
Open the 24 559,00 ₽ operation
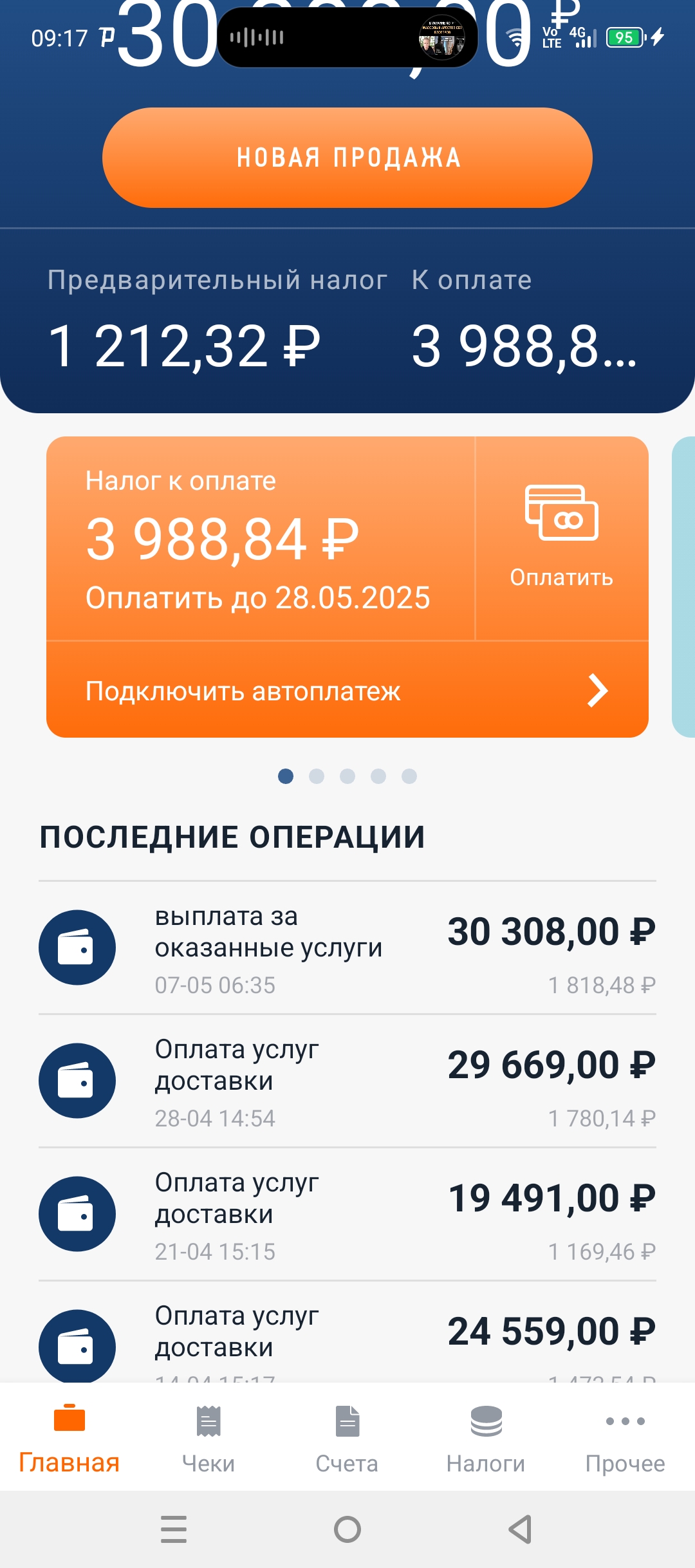pos(347,1332)
